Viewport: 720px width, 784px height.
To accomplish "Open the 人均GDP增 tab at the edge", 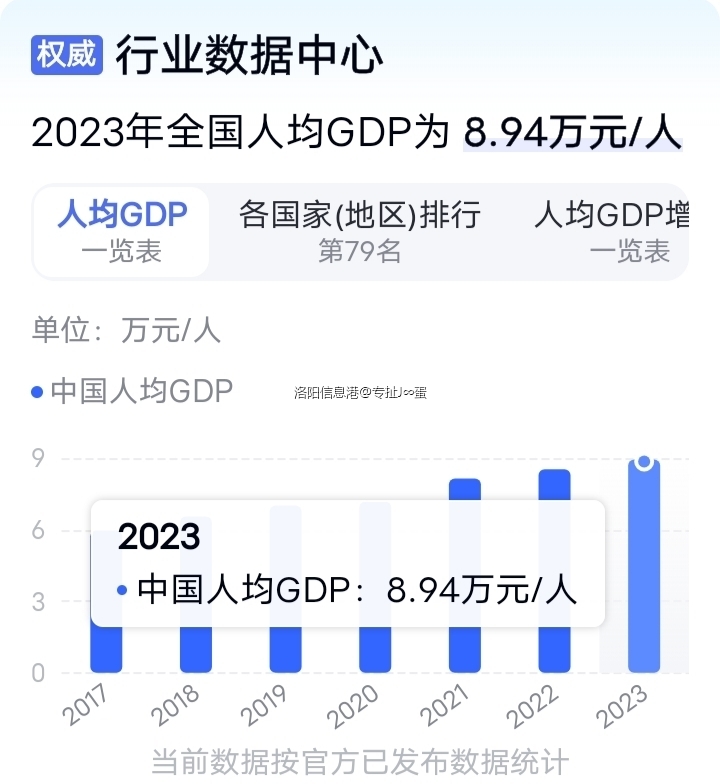I will pos(612,232).
